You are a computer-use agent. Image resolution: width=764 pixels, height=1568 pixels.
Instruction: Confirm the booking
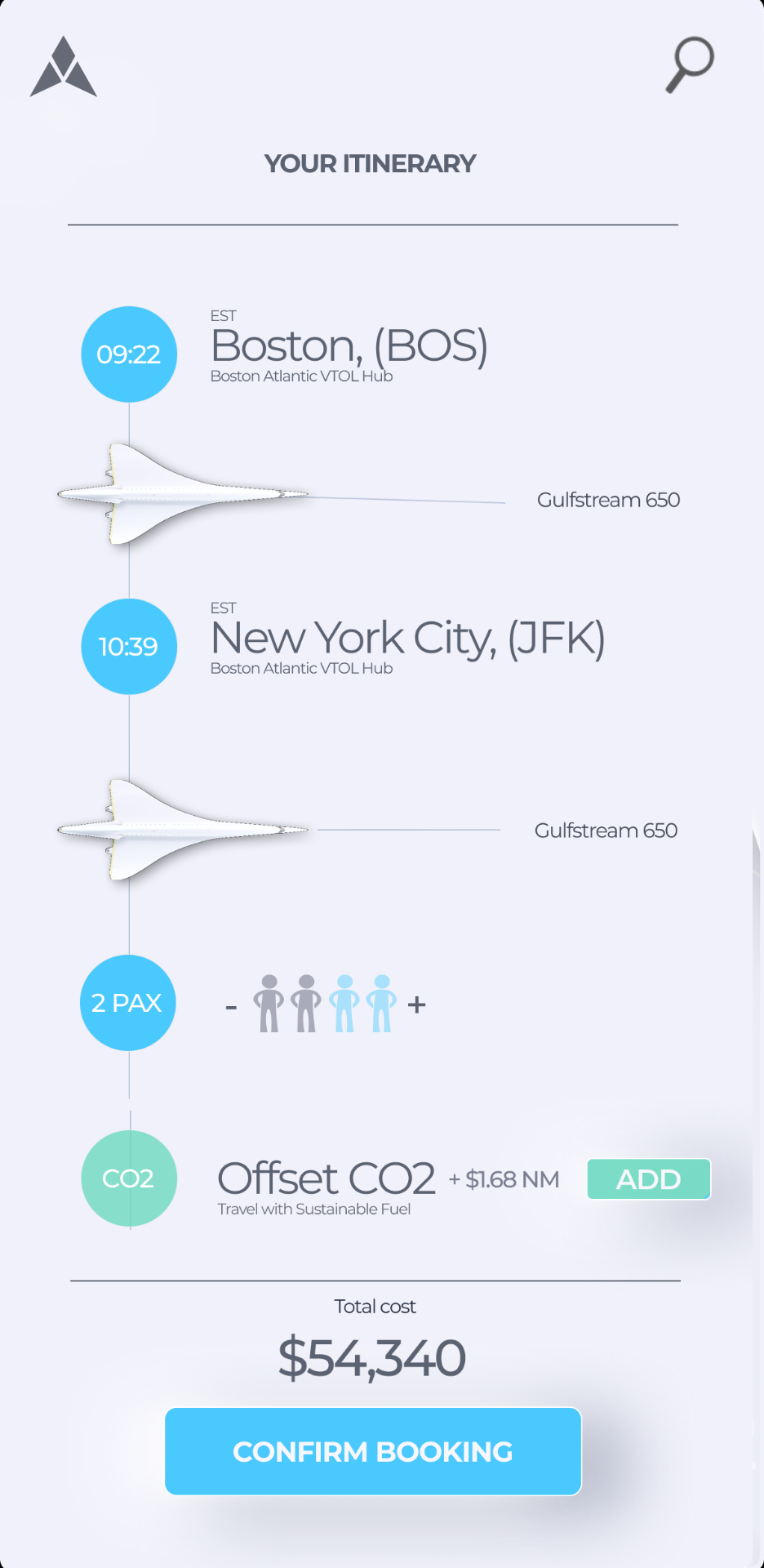(373, 1451)
